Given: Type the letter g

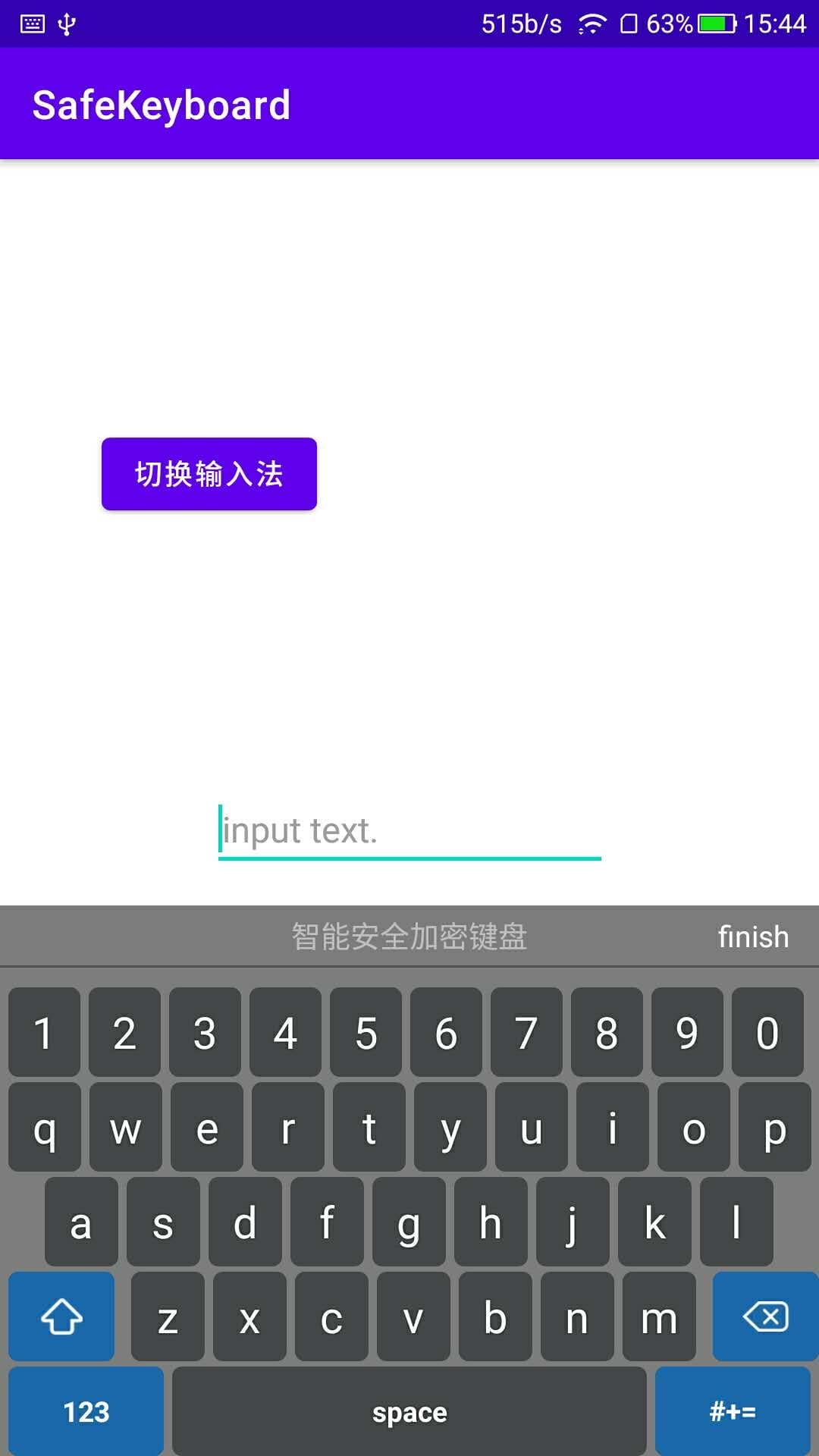Looking at the screenshot, I should [x=409, y=1222].
